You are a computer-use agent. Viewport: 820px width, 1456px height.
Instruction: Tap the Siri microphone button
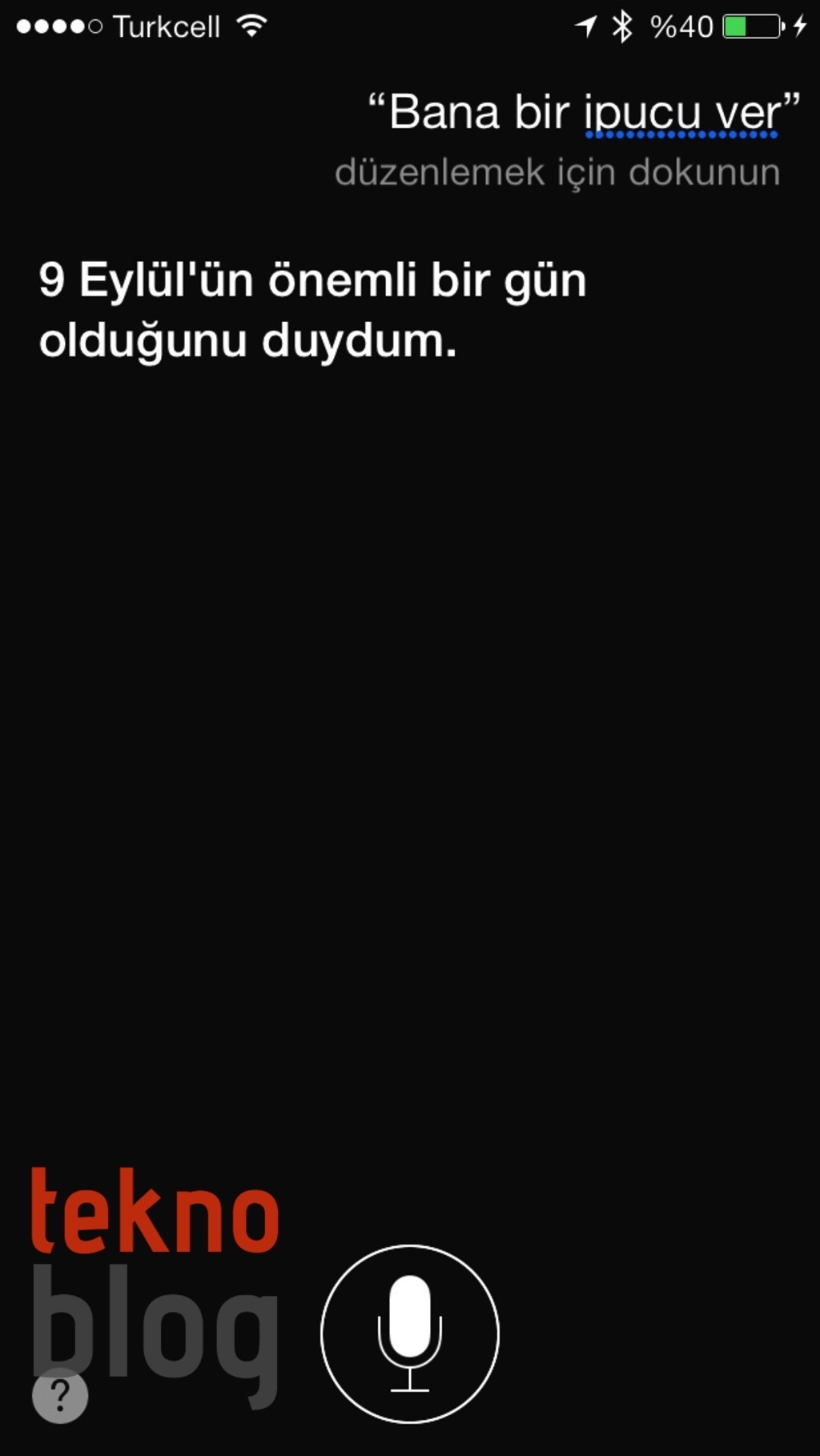409,1333
